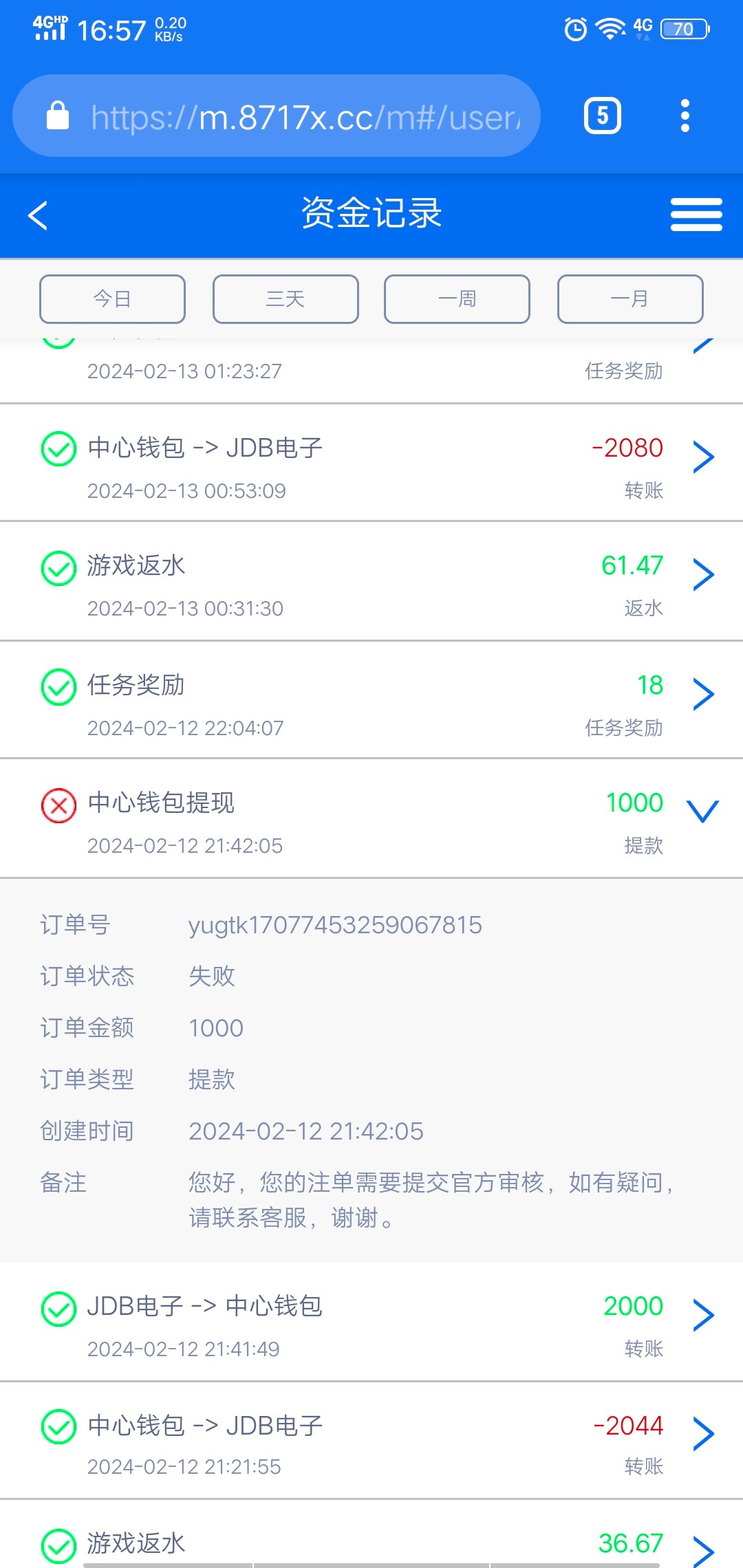Open the hamburger menu
The height and width of the screenshot is (1568, 743).
[696, 215]
